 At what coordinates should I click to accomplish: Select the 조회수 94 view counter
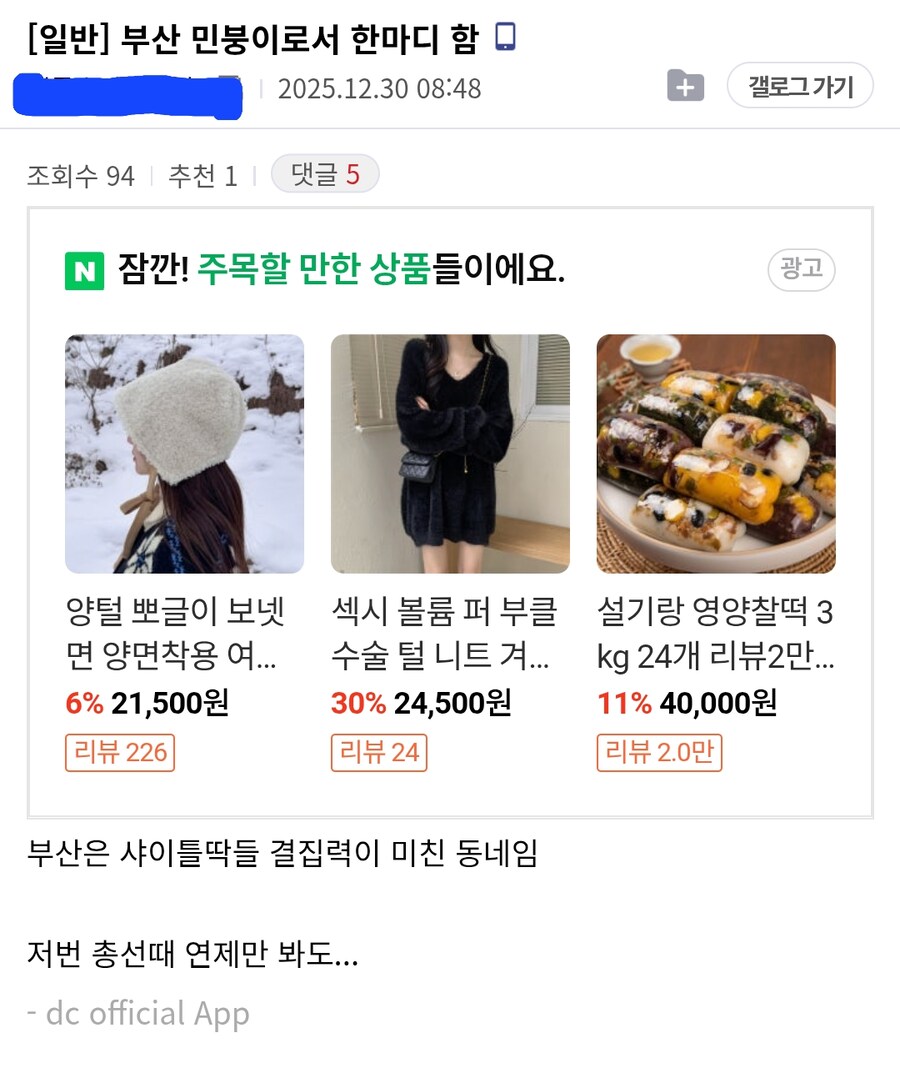coord(72,173)
